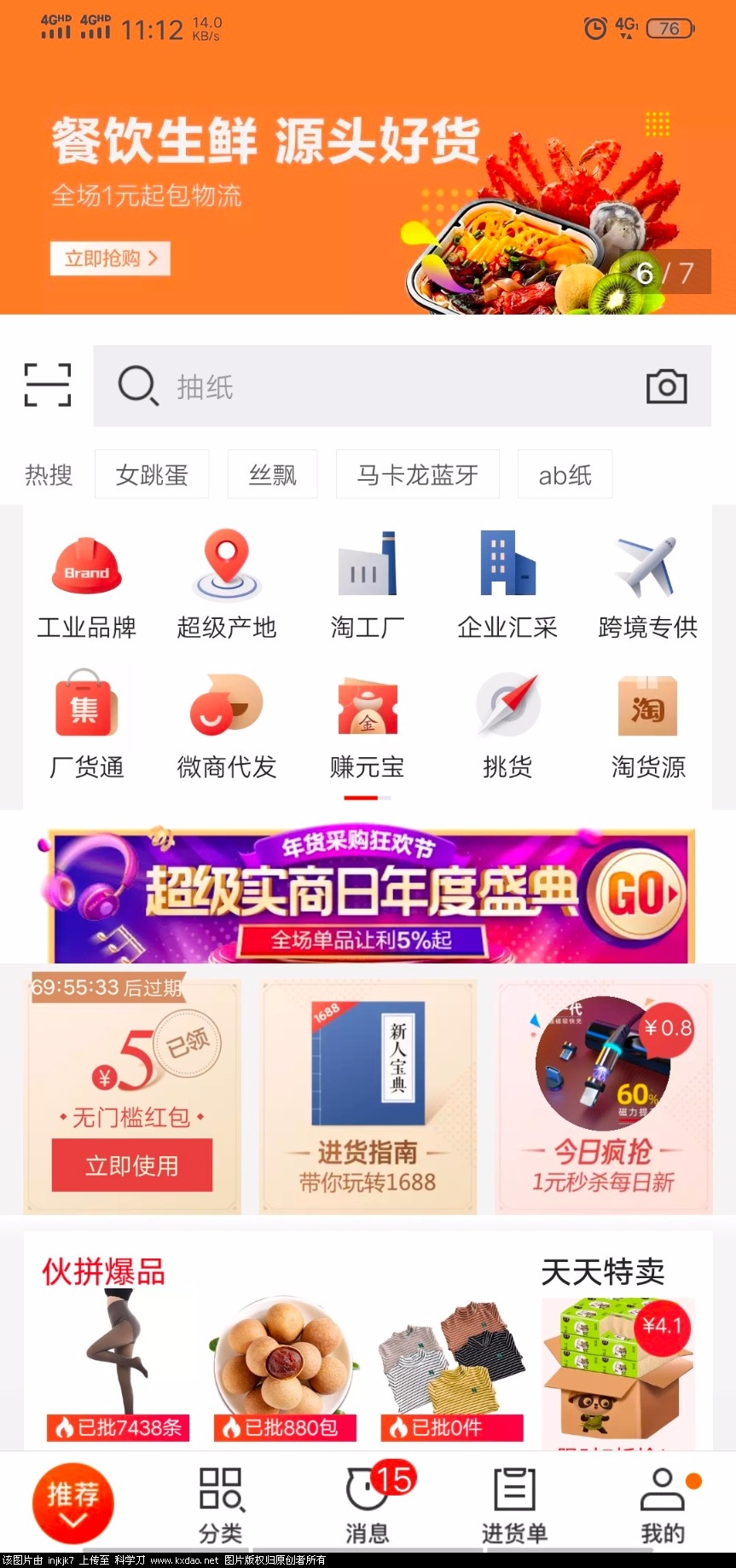Open the 超级实商日年度盛典 banner
736x1568 pixels.
pos(368,895)
